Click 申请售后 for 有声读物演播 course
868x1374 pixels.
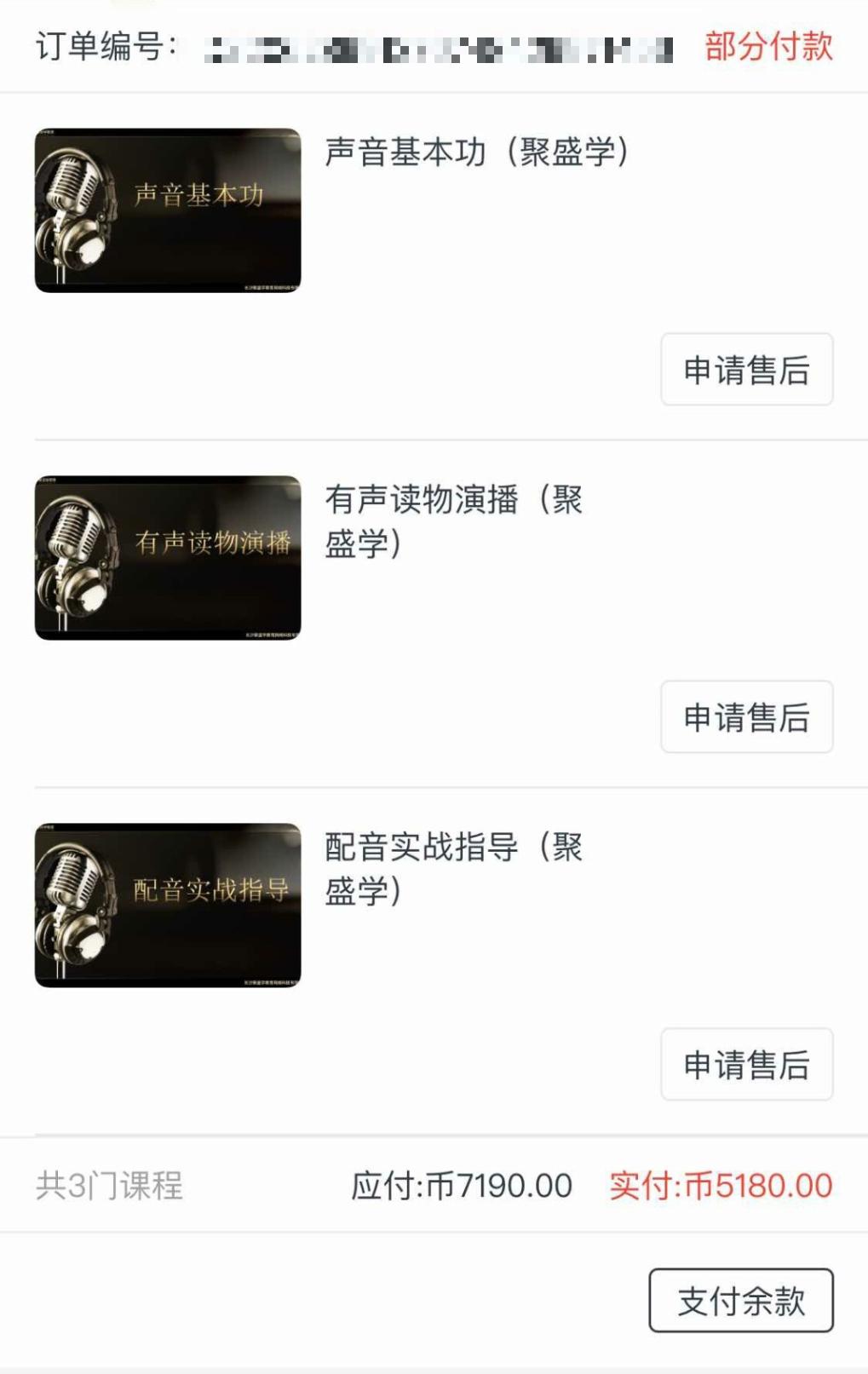point(746,716)
